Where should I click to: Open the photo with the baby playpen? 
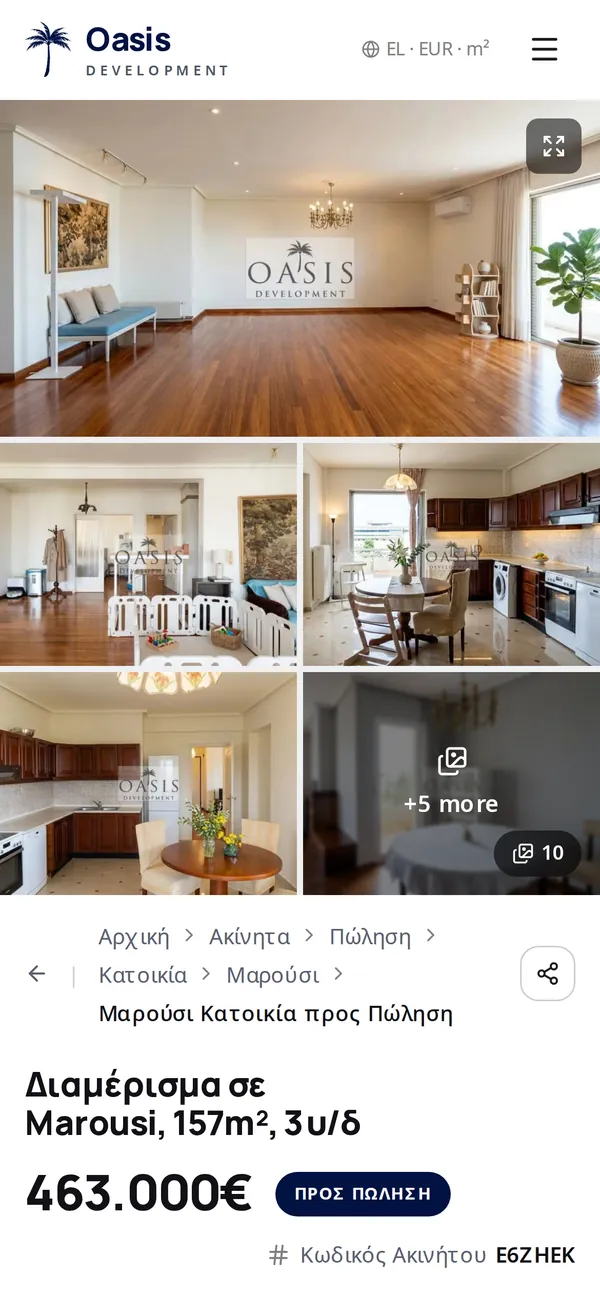pyautogui.click(x=148, y=554)
